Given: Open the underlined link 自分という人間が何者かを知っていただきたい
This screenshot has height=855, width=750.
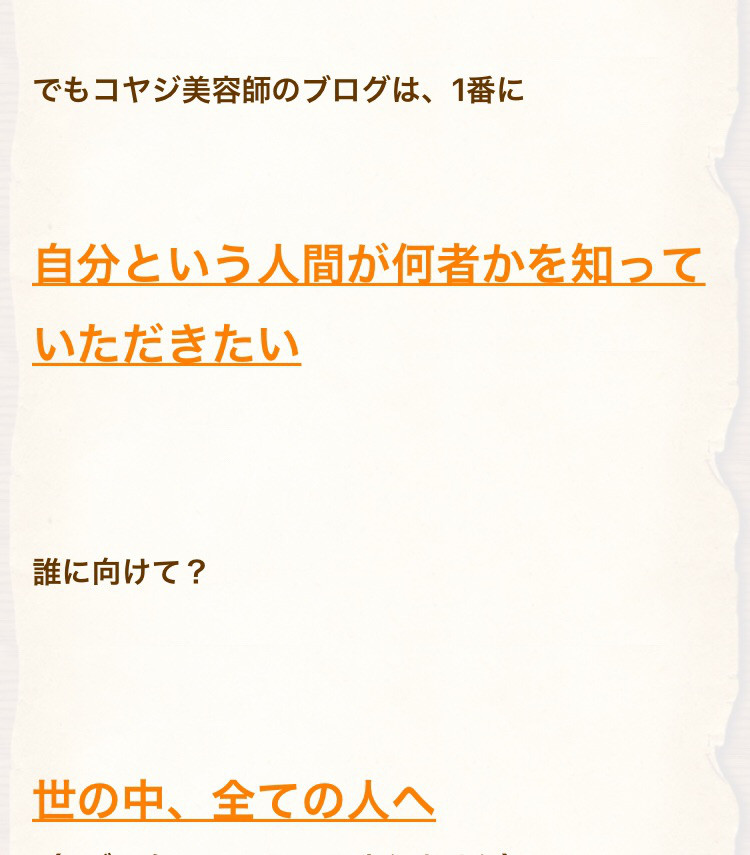Looking at the screenshot, I should click(x=368, y=266).
